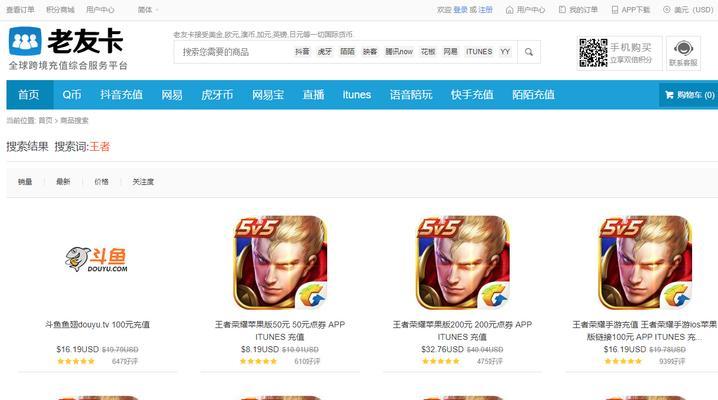This screenshot has height=400, width=718.
Task: Open the 购物车 shopping cart
Action: click(689, 95)
